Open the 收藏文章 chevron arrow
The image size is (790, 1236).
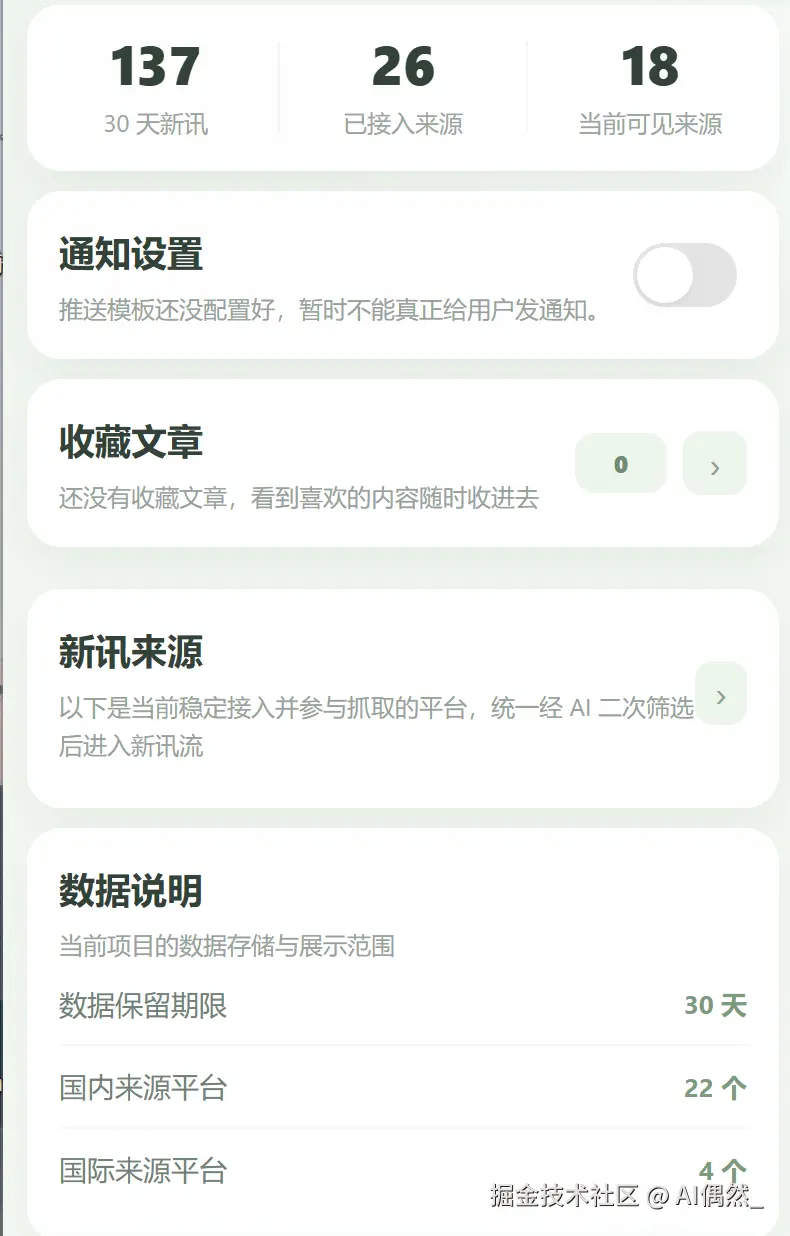pos(714,465)
